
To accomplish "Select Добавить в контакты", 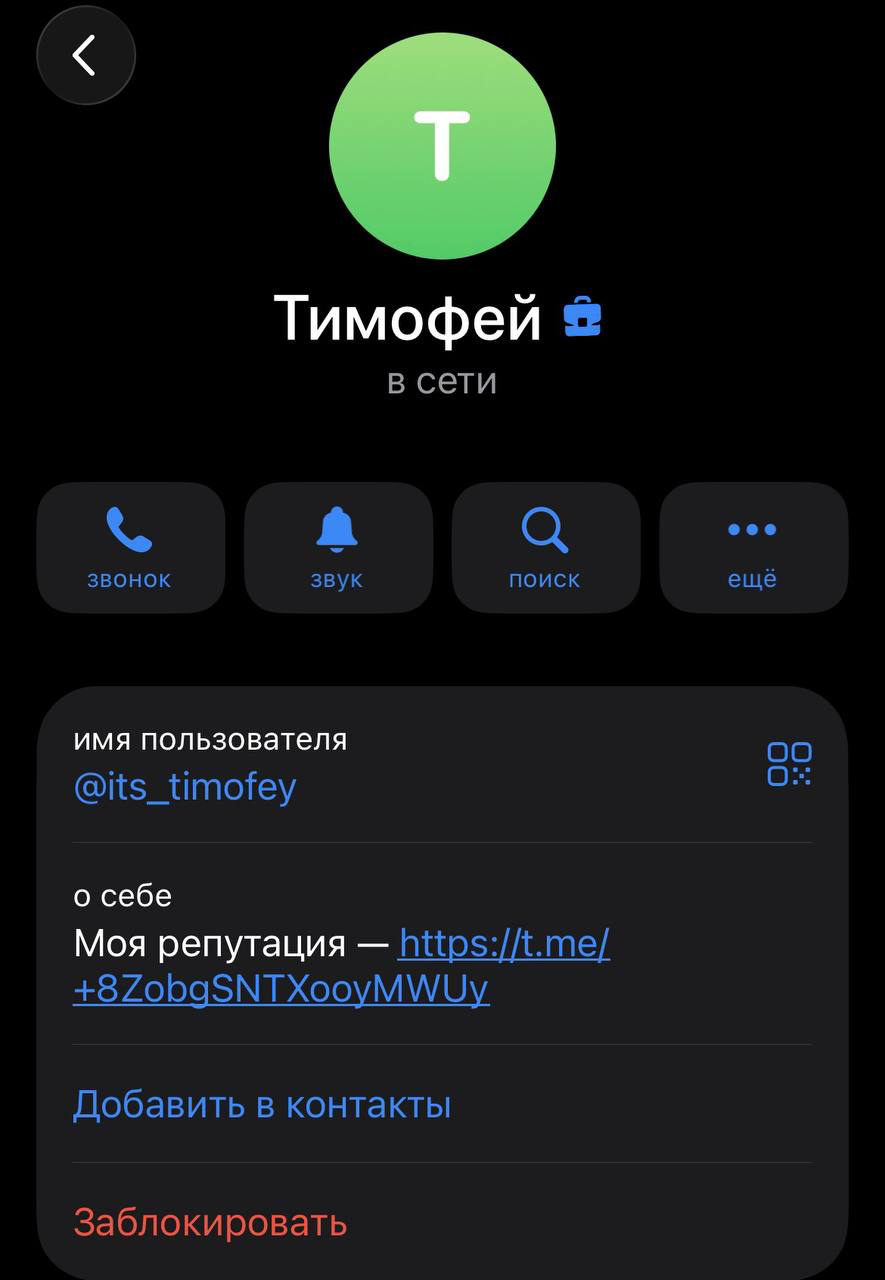I will click(x=262, y=1105).
